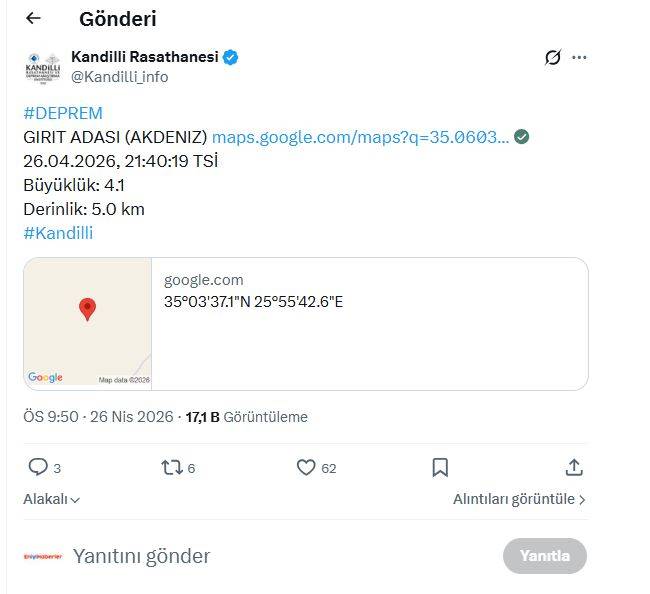
Task: Go back using the arrow icon
Action: tap(33, 18)
